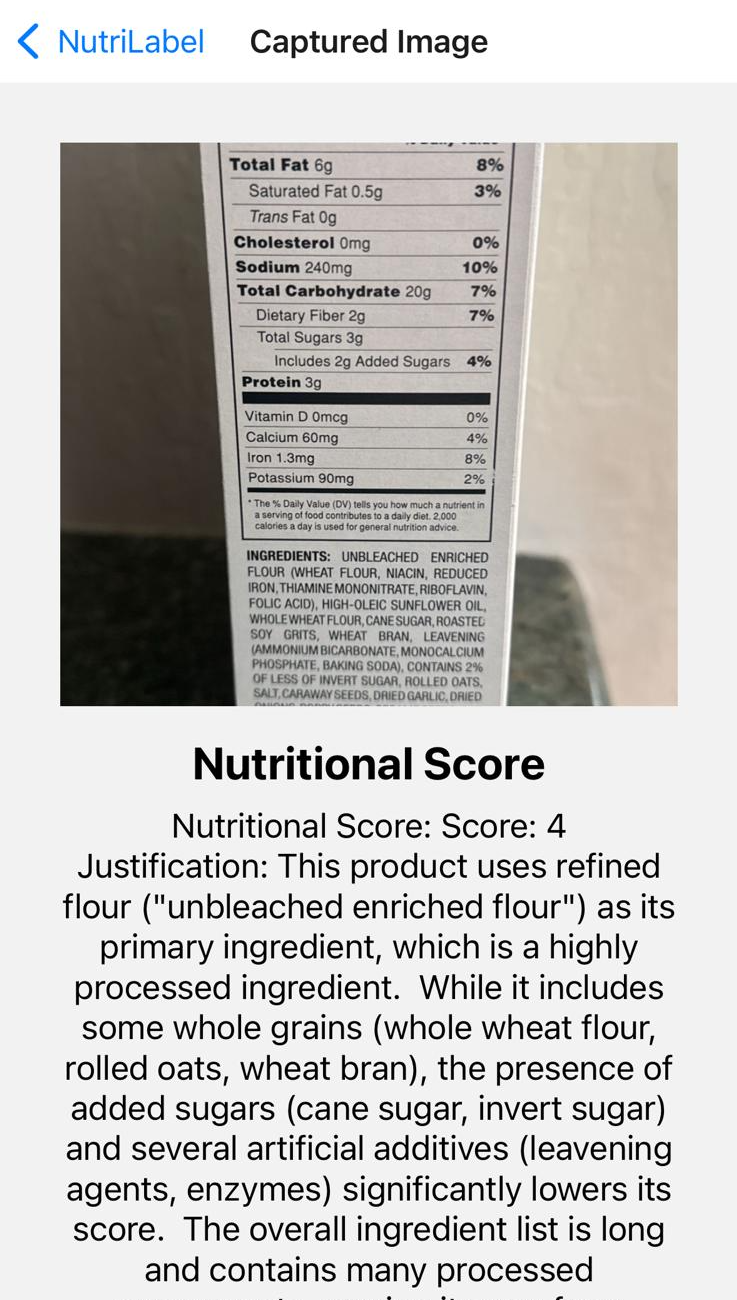Tap the Iron 1.3mg line in the image
The width and height of the screenshot is (737, 1300).
pyautogui.click(x=367, y=455)
